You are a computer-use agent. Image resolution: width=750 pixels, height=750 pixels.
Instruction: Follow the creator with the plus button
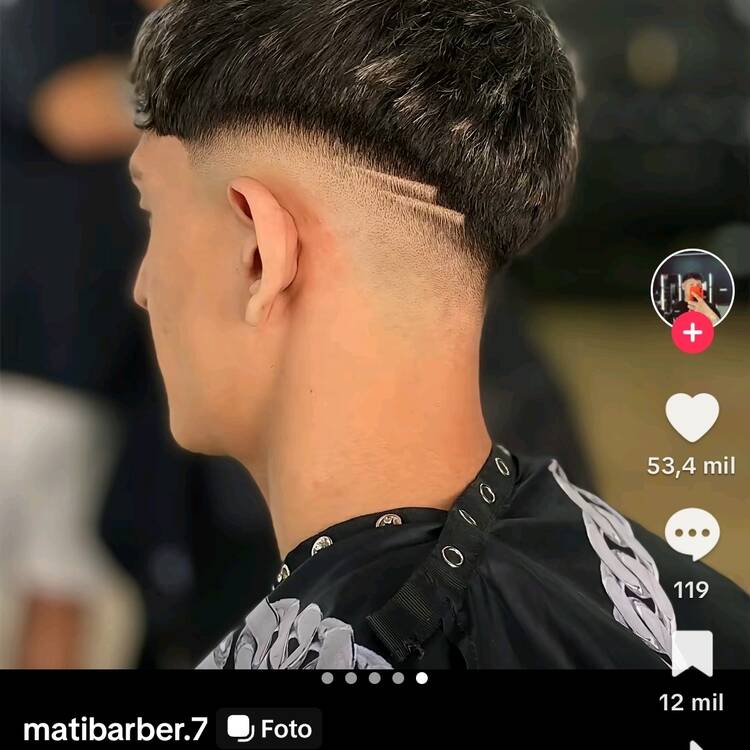coord(692,332)
